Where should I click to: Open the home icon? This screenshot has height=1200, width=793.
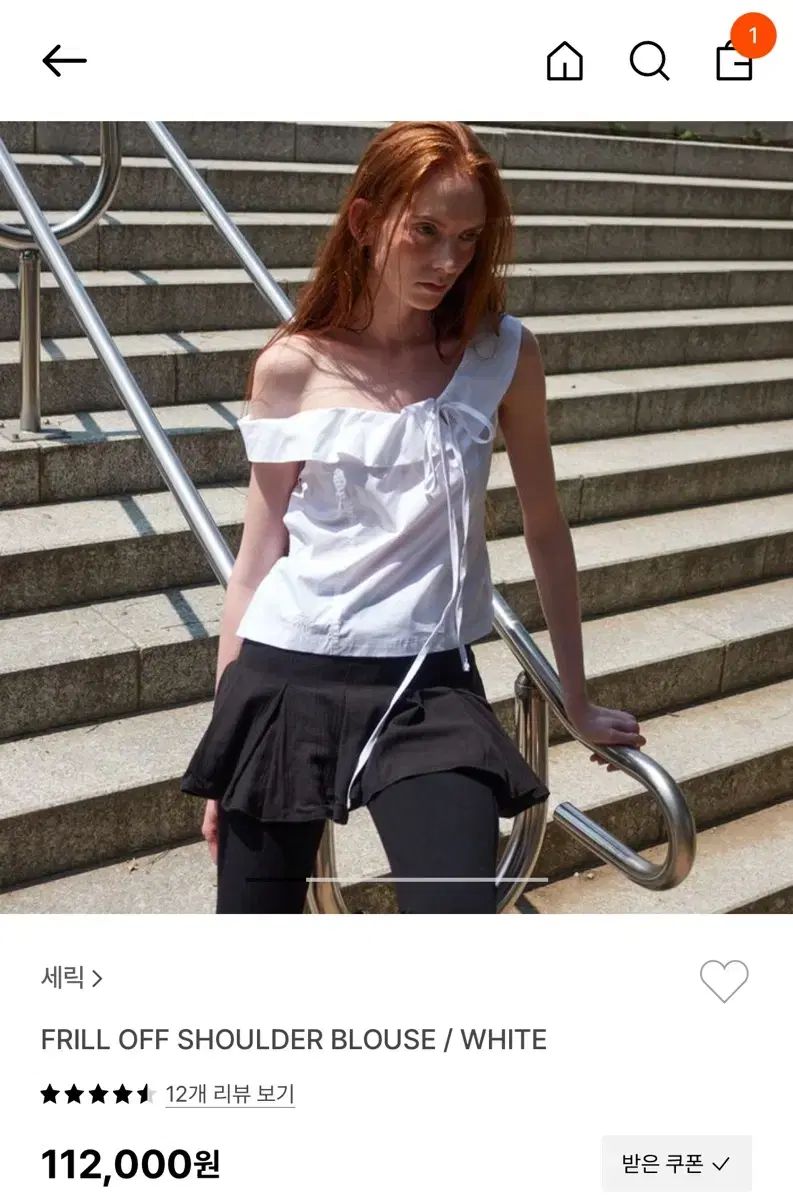tap(564, 61)
